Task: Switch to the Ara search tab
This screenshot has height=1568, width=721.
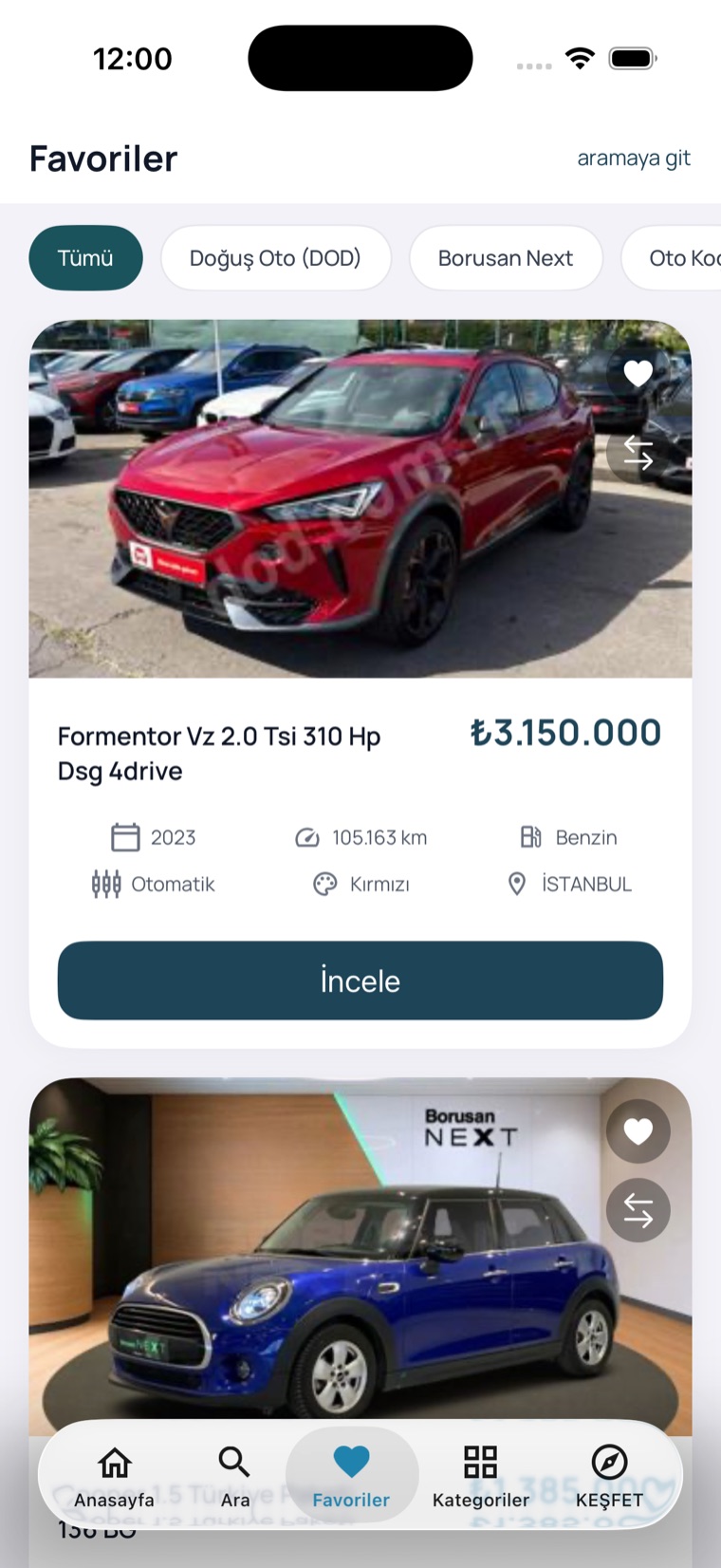Action: point(234,1477)
